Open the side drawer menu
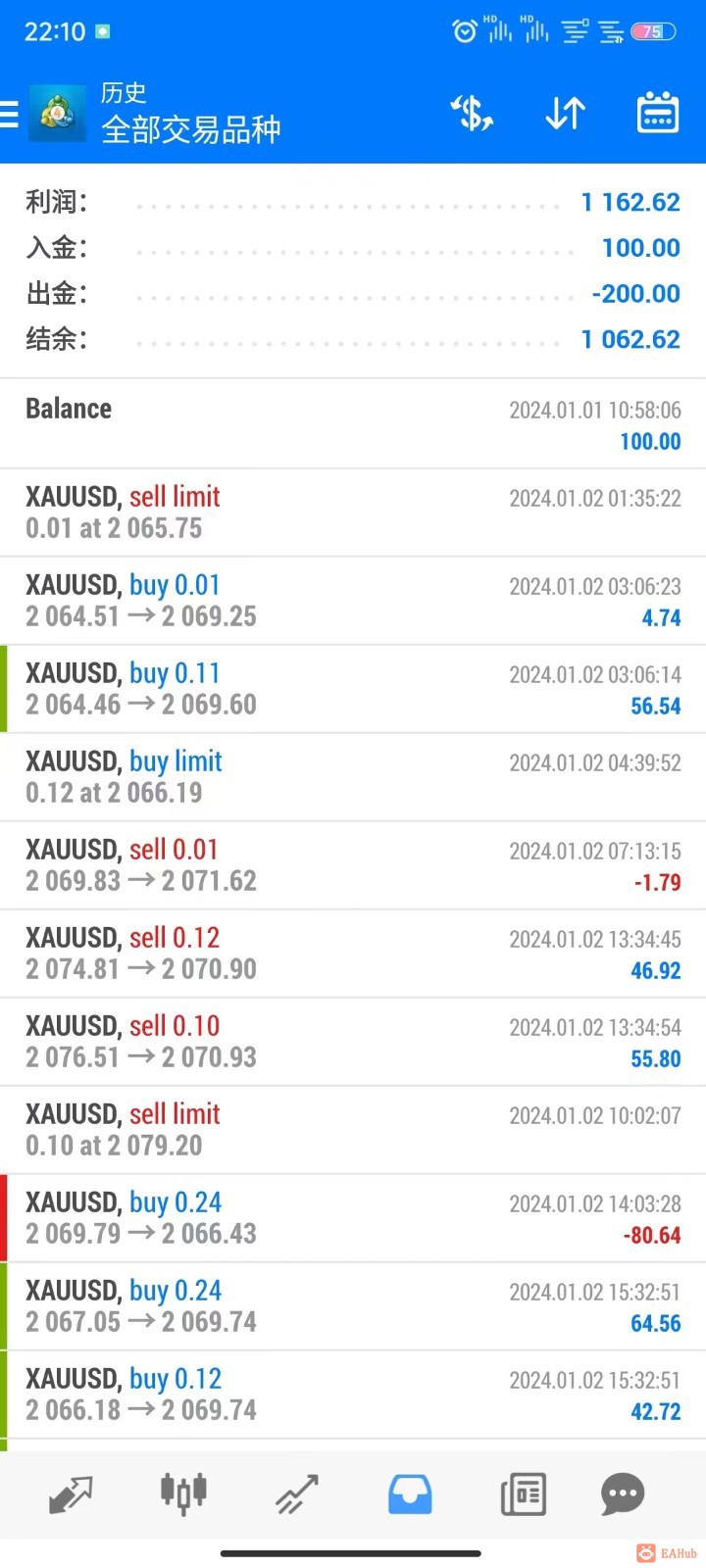This screenshot has height=1568, width=706. 10,115
